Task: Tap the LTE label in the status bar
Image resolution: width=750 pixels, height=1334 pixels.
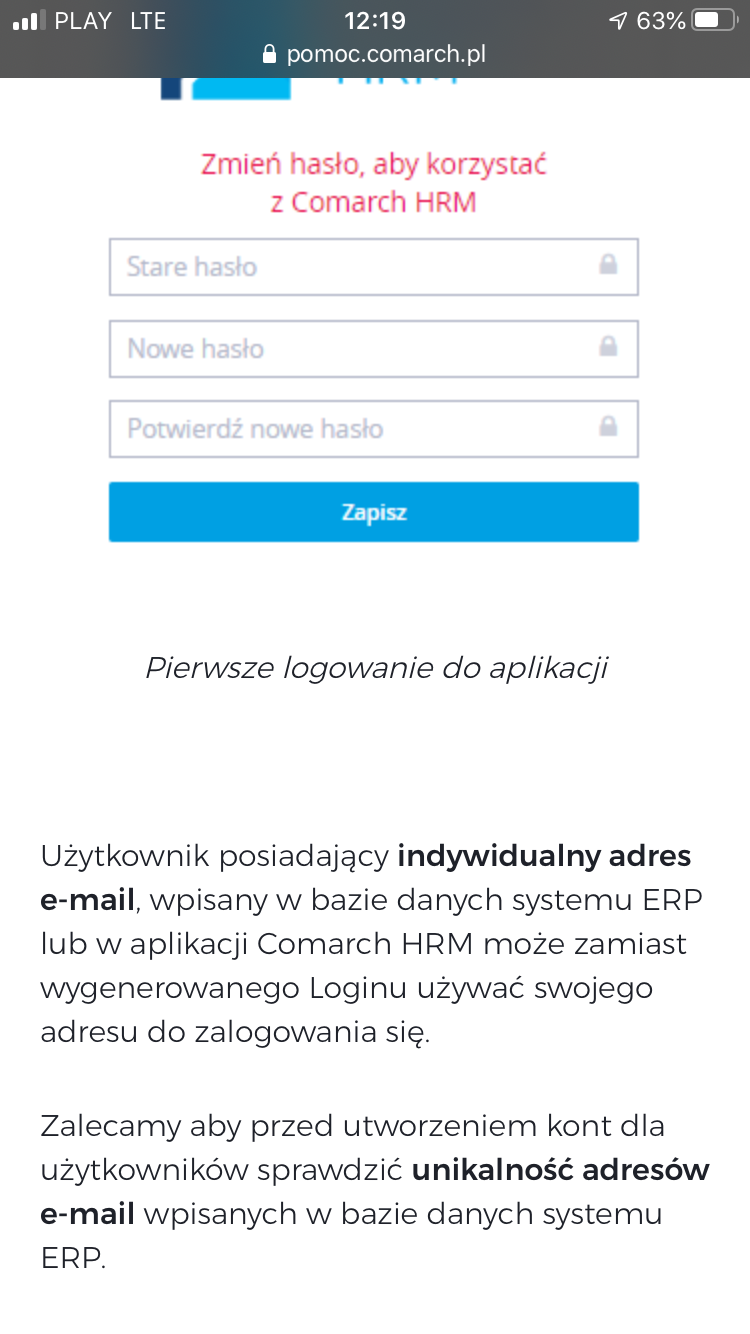Action: click(146, 19)
